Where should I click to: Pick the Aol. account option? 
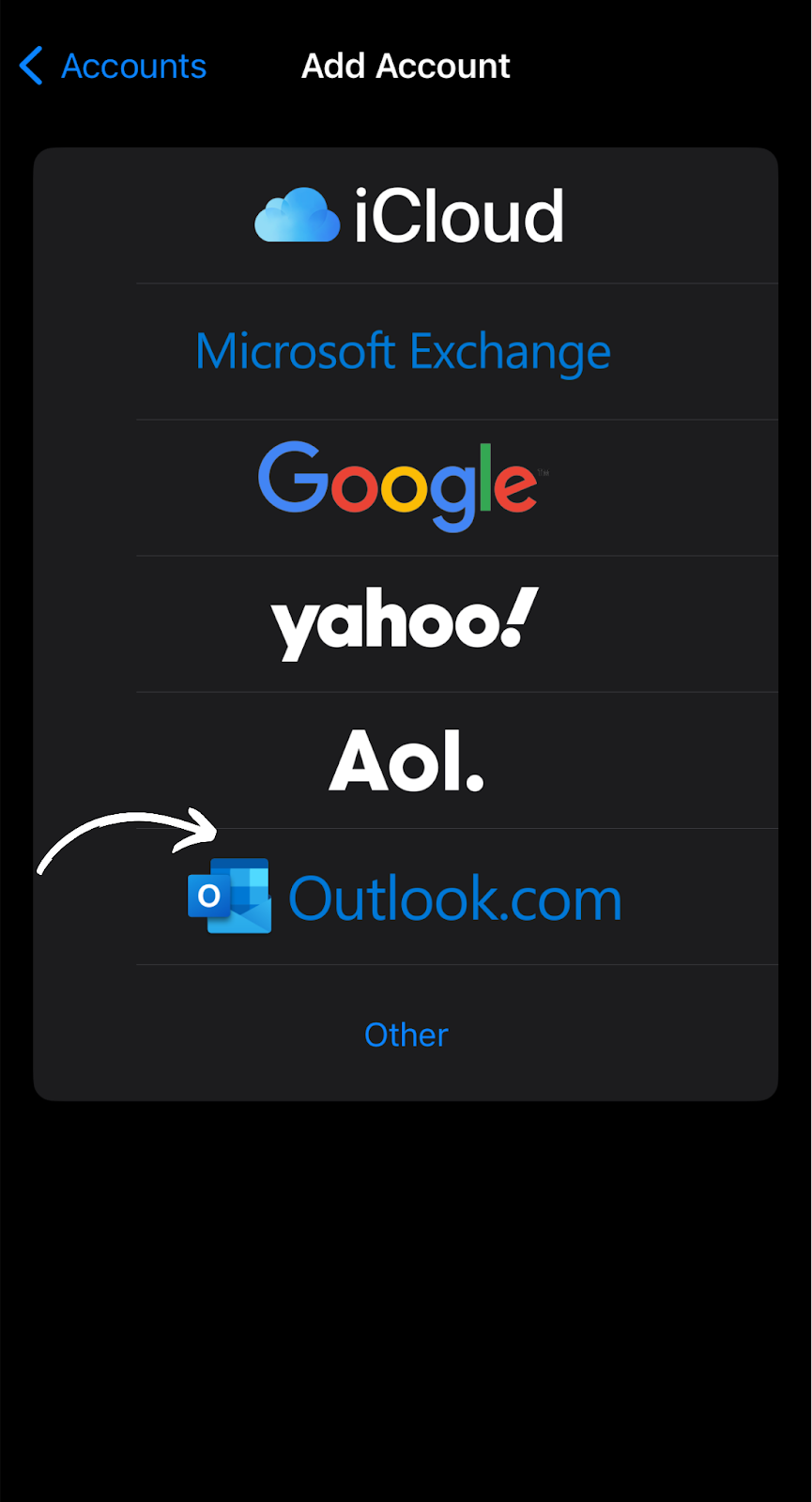pos(406,760)
